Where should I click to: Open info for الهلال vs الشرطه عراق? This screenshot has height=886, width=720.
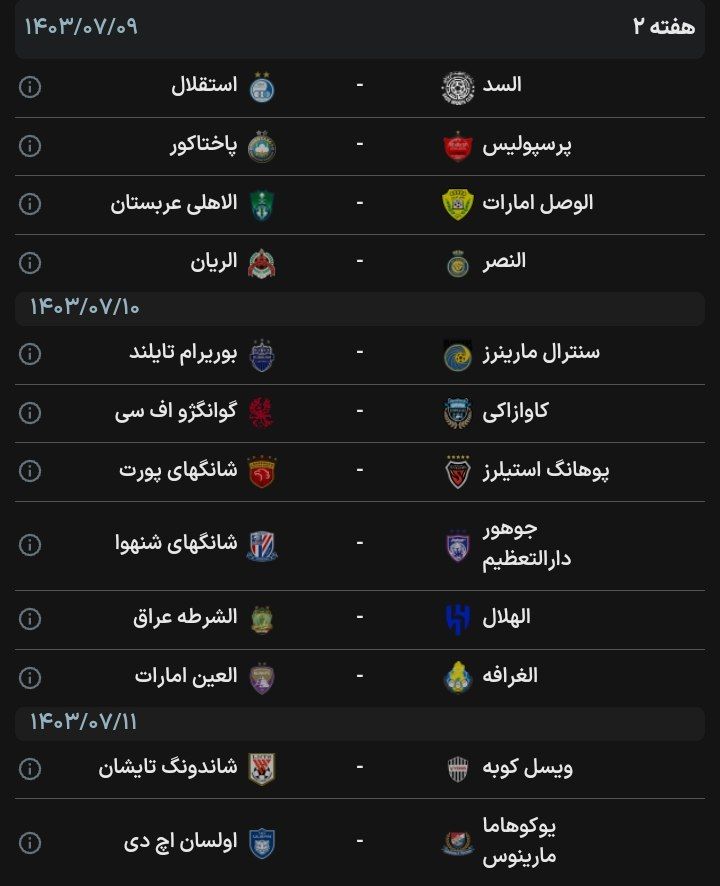[30, 619]
